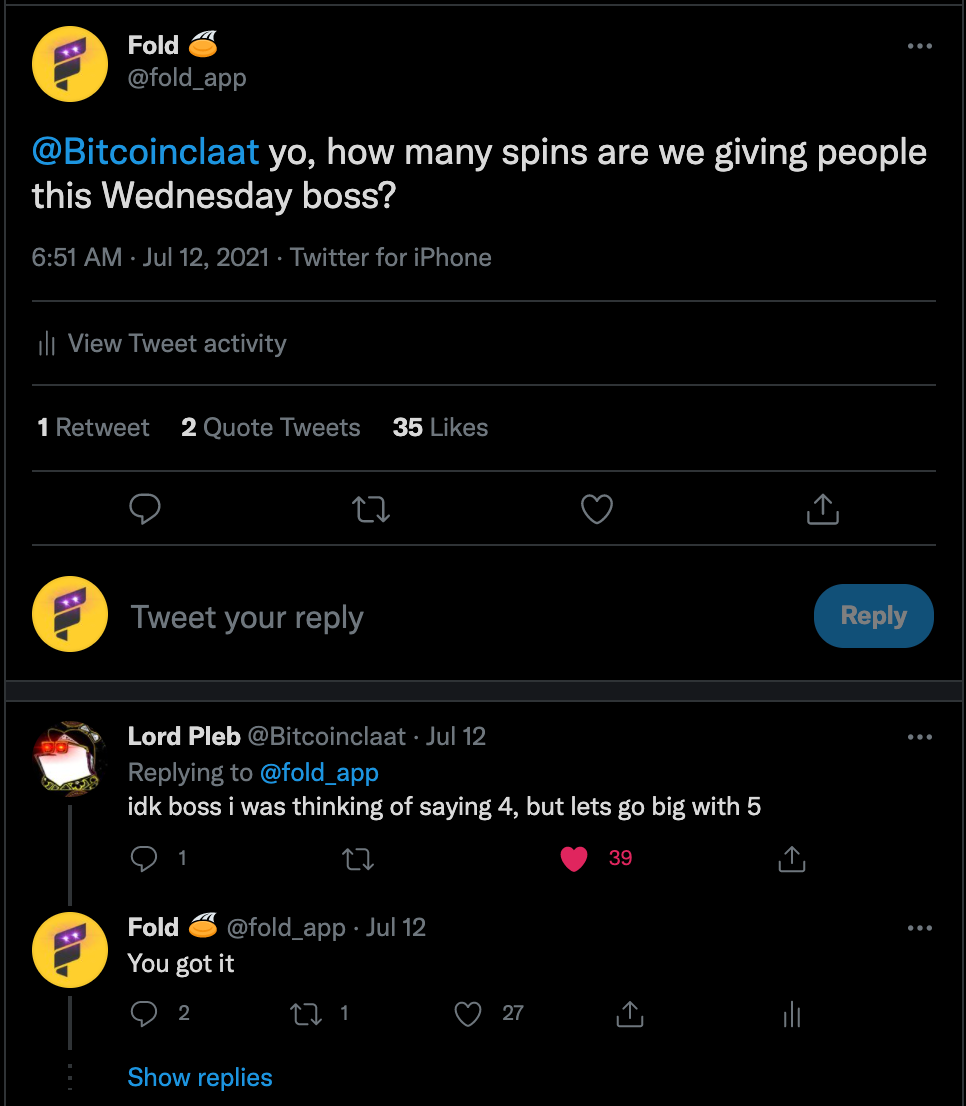The width and height of the screenshot is (966, 1106).
Task: Open the 2 Quote Tweets list
Action: tap(270, 428)
